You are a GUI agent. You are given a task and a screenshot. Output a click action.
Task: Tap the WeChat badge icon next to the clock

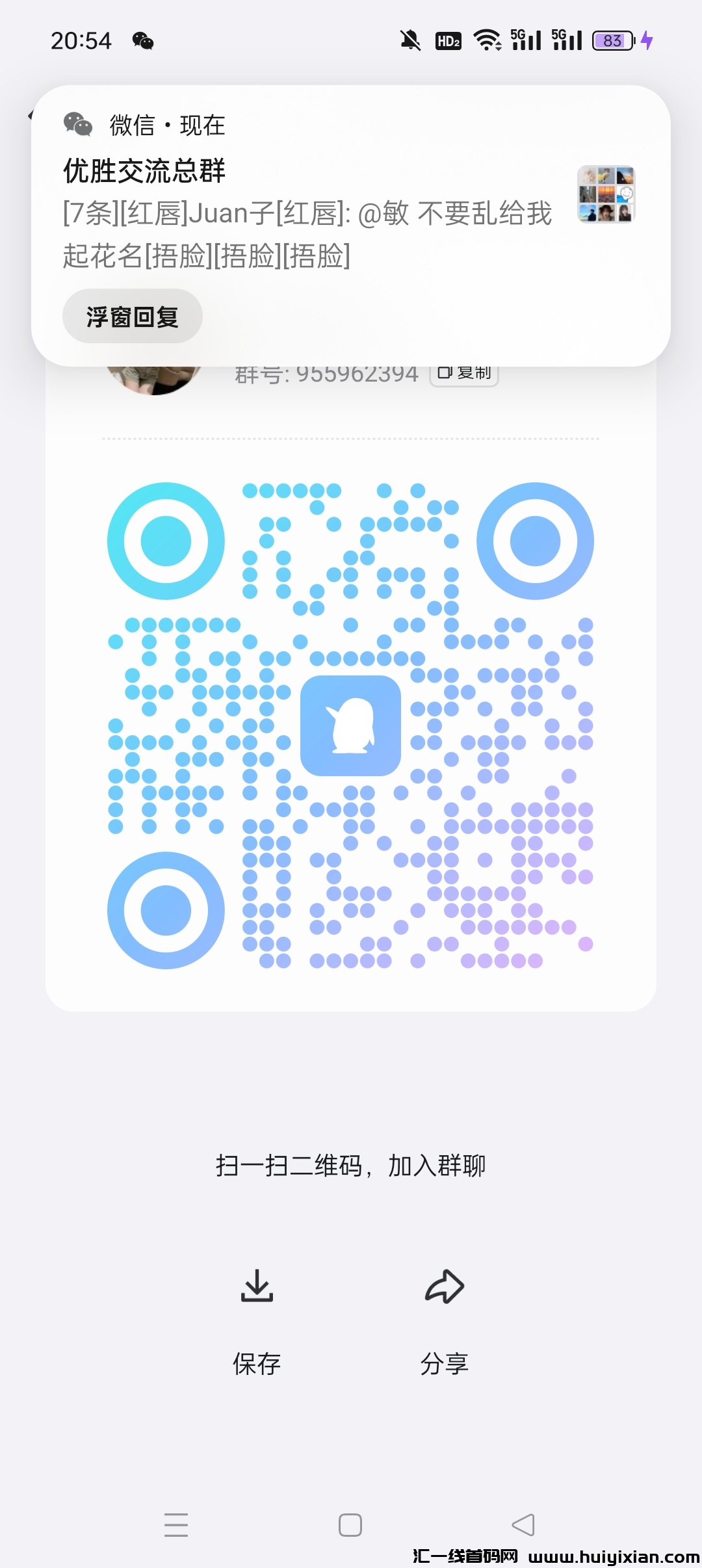tap(144, 40)
